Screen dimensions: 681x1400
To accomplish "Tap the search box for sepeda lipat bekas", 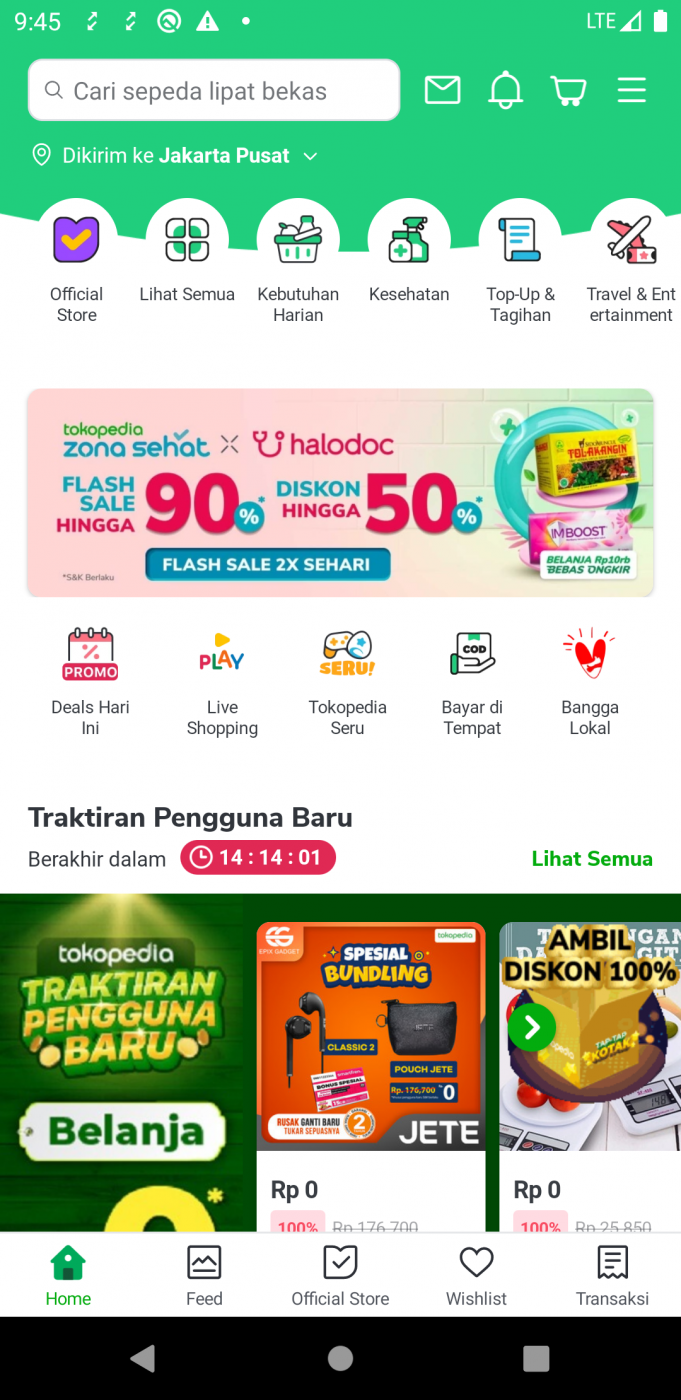I will [x=214, y=91].
